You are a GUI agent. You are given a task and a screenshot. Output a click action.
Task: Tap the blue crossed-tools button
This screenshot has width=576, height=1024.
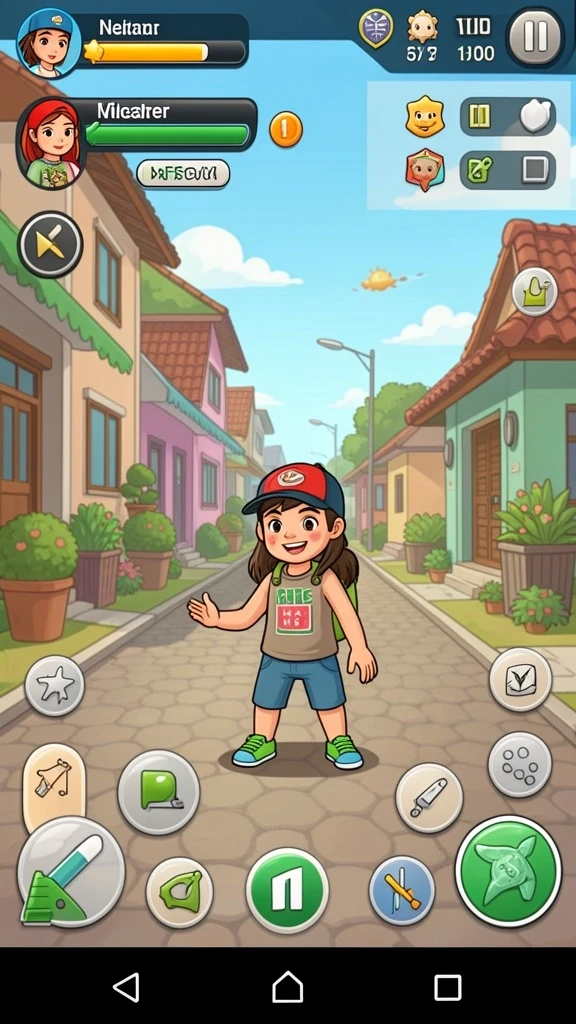[402, 891]
